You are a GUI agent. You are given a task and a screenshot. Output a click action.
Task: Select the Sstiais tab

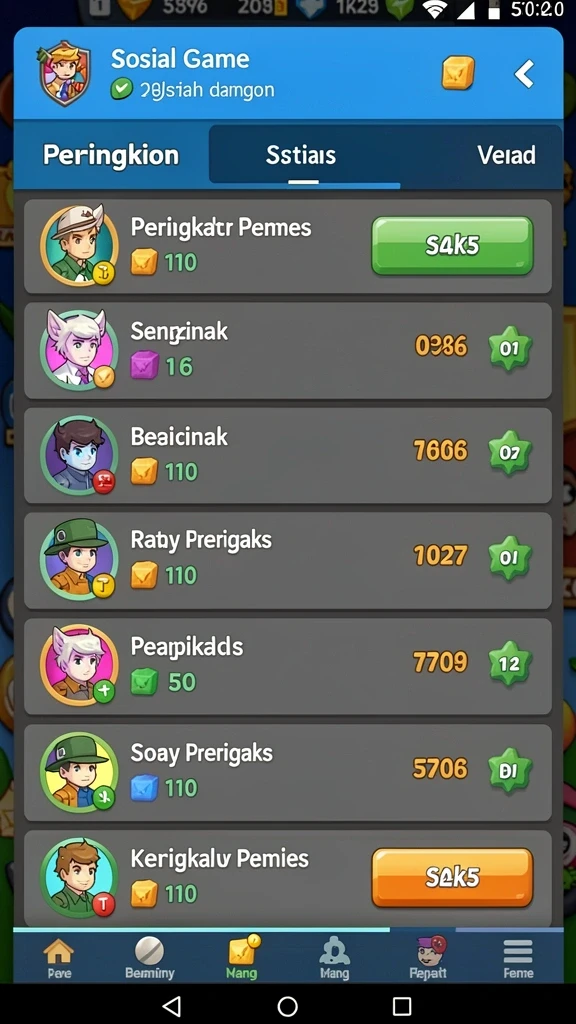301,155
